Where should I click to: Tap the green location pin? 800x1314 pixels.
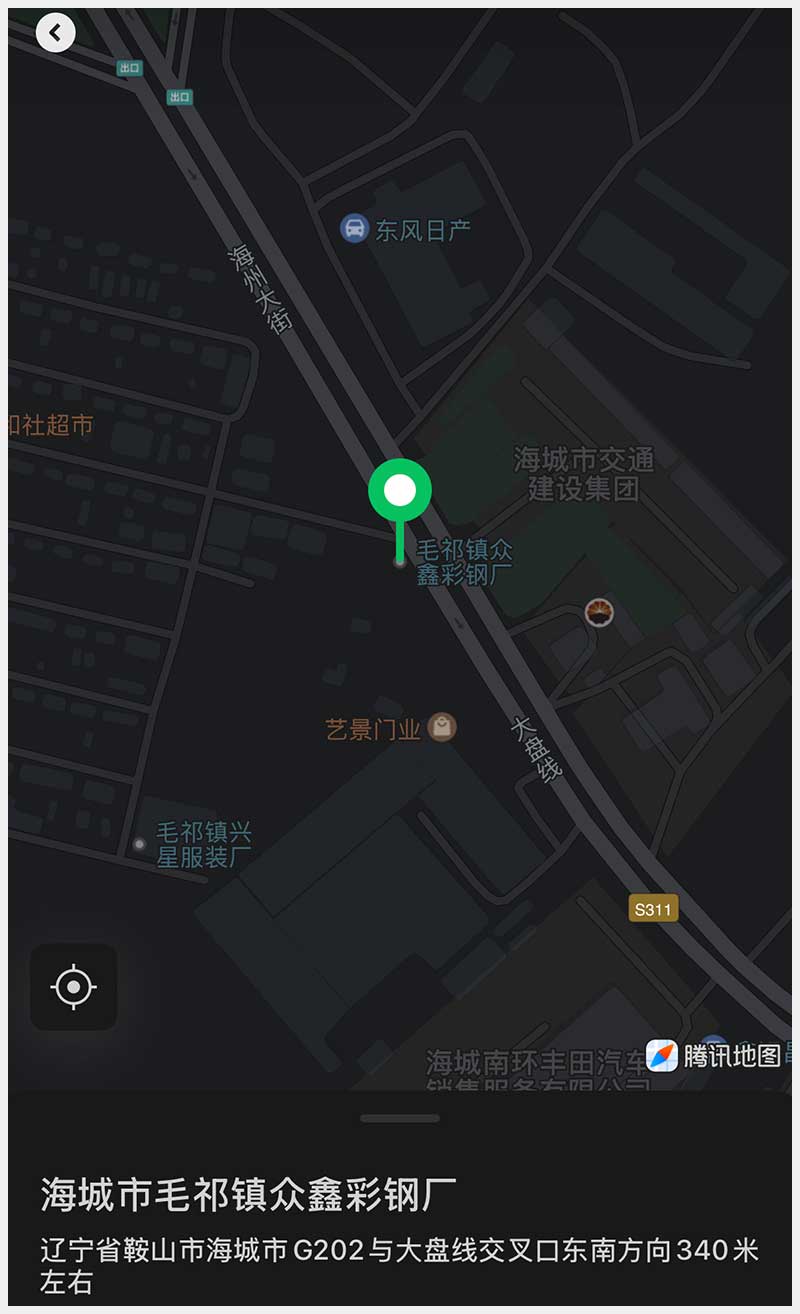tap(400, 492)
